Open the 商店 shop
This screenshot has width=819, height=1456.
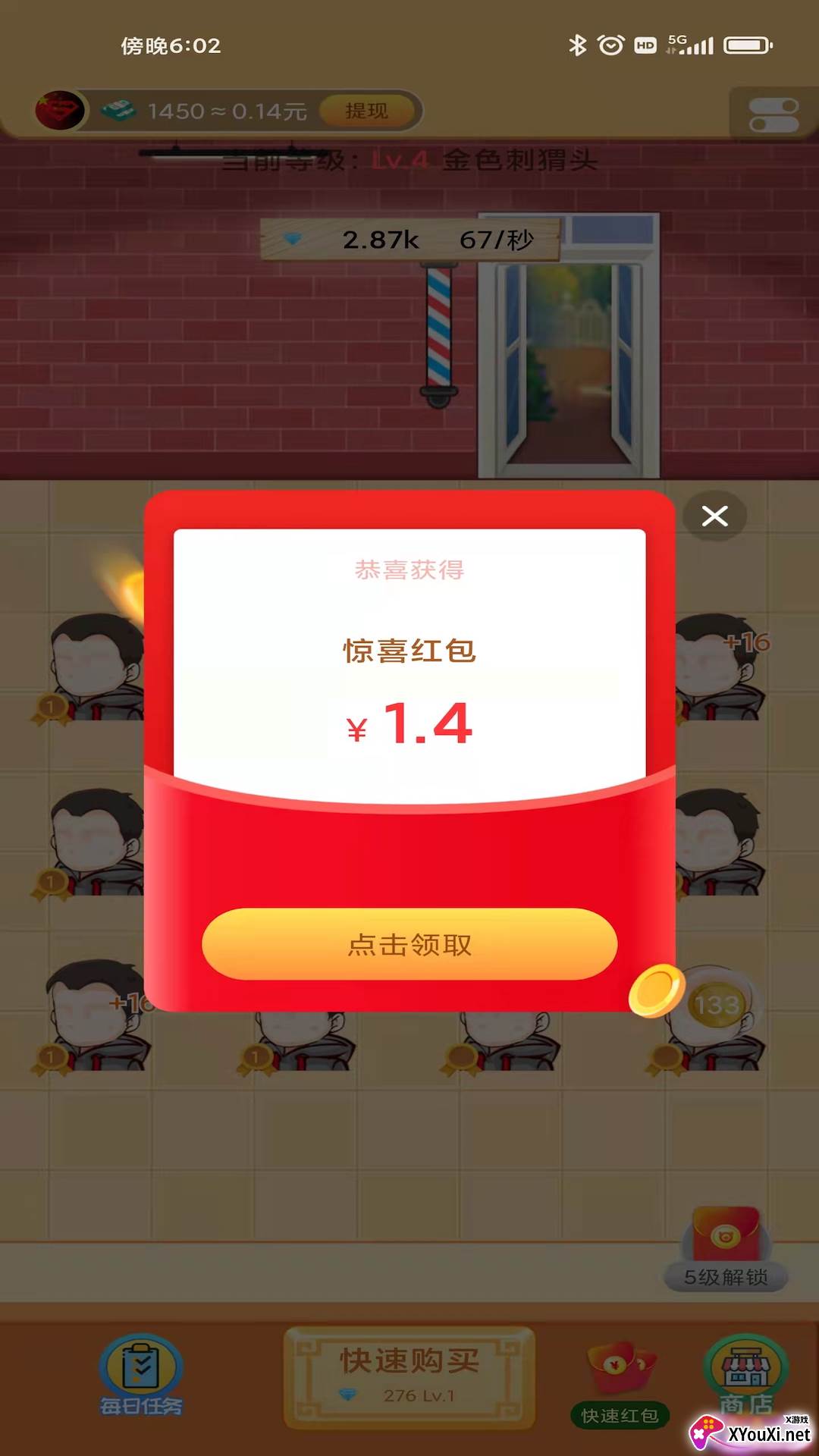coord(746,1374)
